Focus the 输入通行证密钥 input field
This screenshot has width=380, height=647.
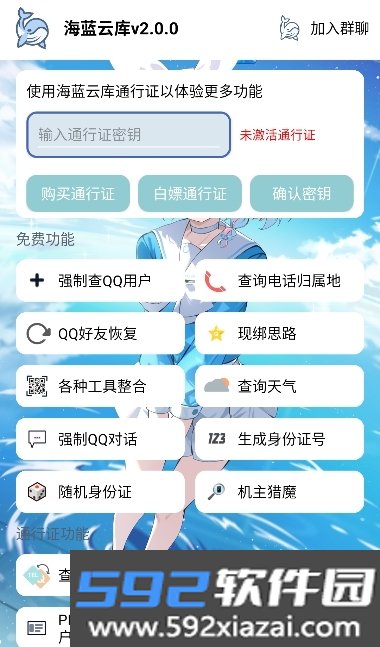pyautogui.click(x=128, y=135)
